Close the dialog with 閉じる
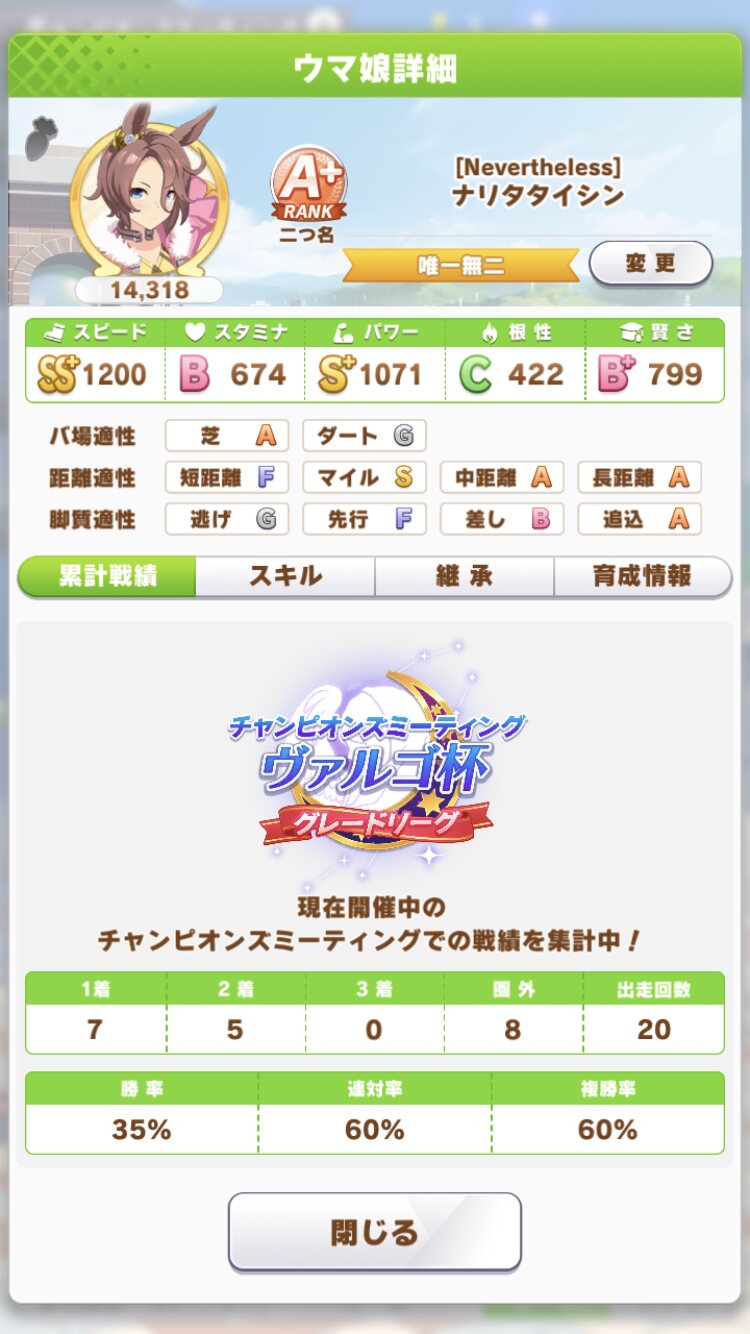The image size is (750, 1334). [x=375, y=1231]
